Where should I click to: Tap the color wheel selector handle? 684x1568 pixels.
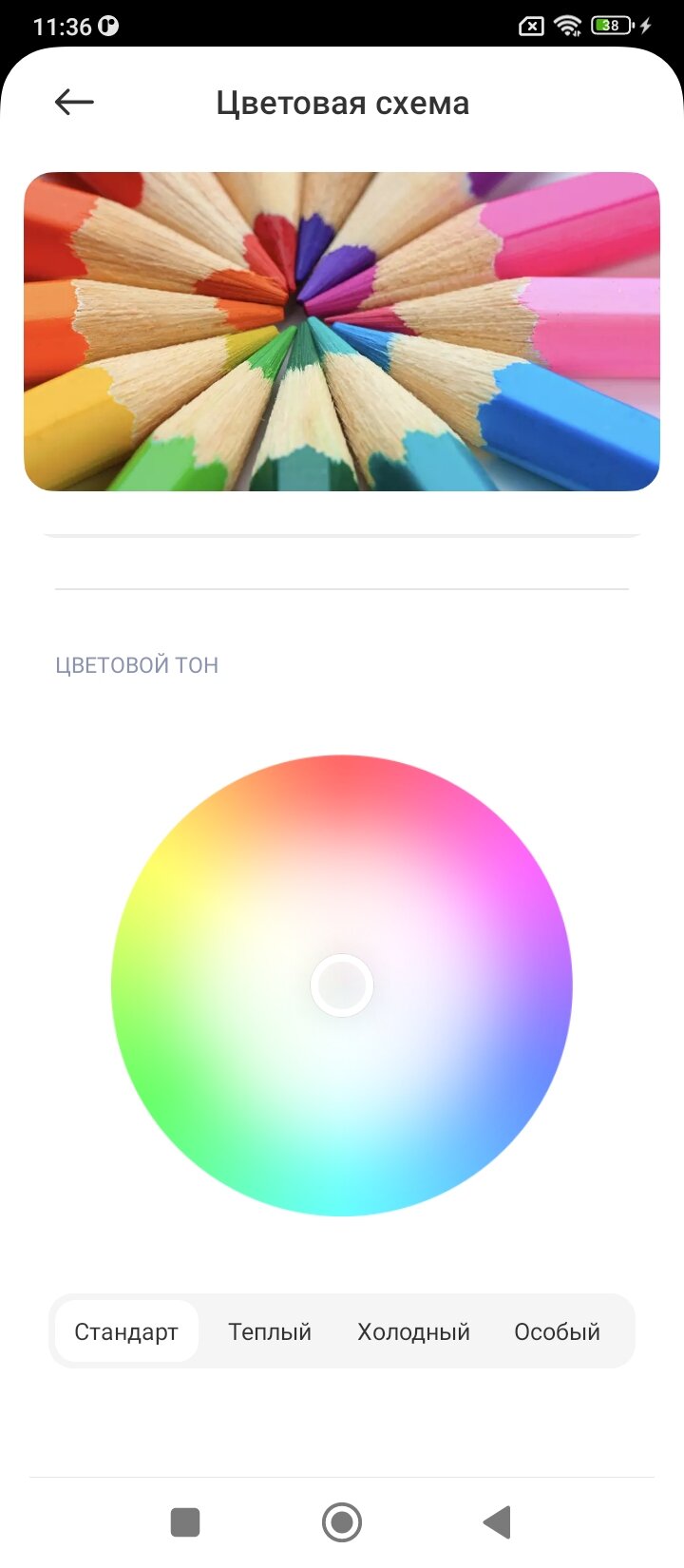342,985
